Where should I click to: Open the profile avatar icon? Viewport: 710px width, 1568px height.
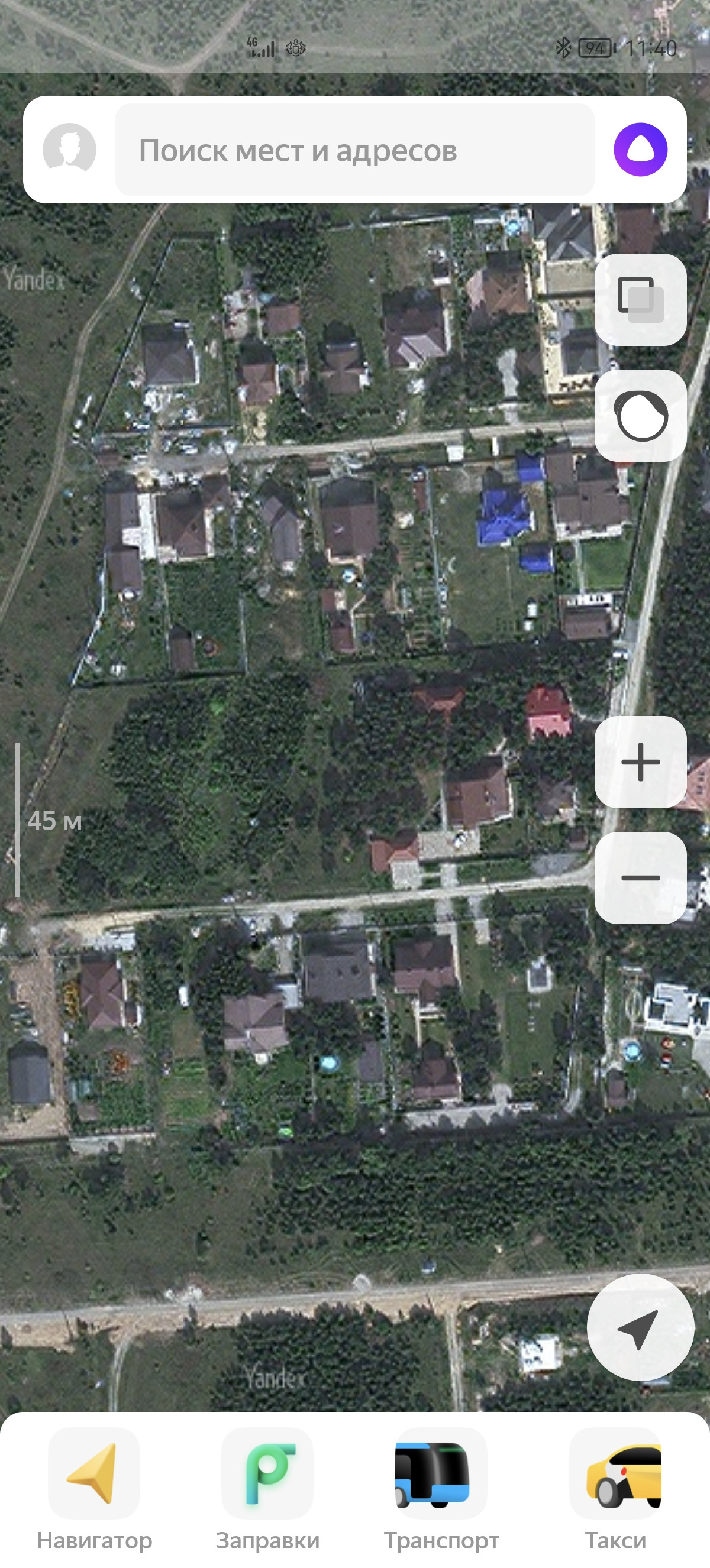point(69,149)
